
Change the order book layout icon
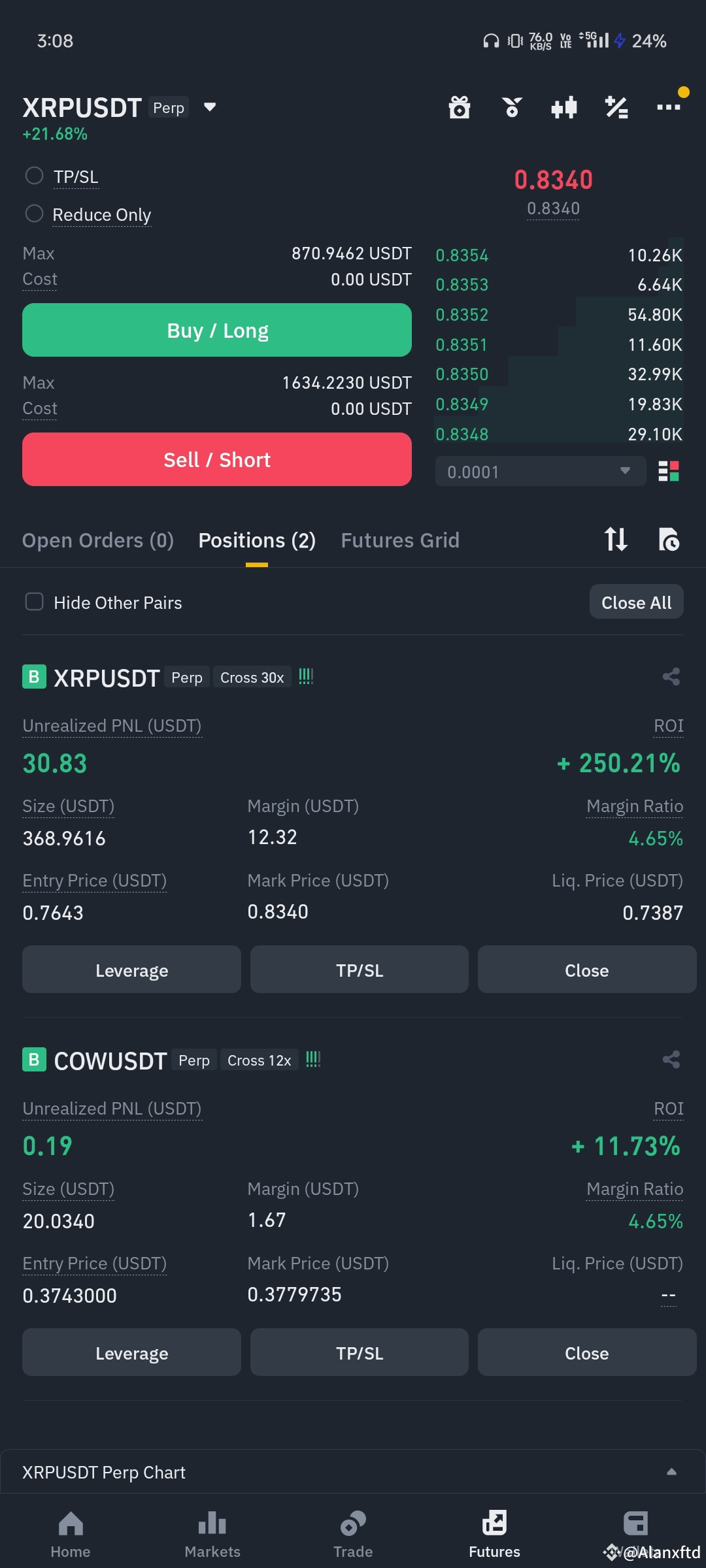point(669,471)
